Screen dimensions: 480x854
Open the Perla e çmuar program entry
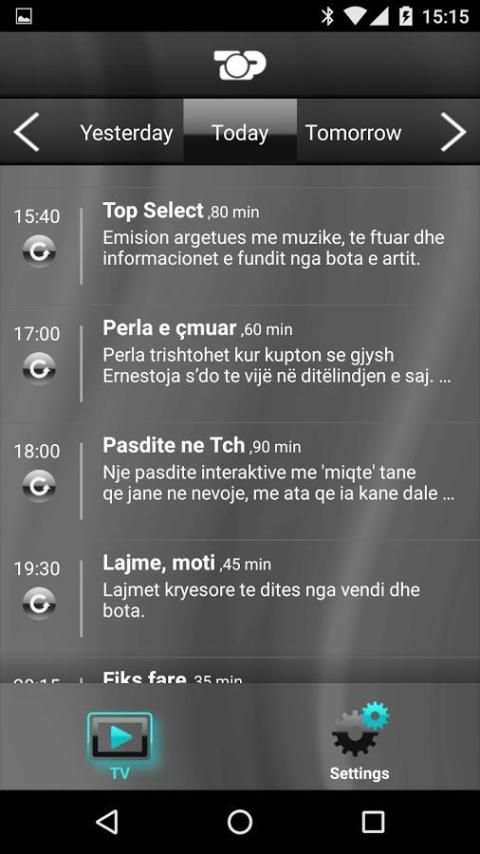click(240, 363)
